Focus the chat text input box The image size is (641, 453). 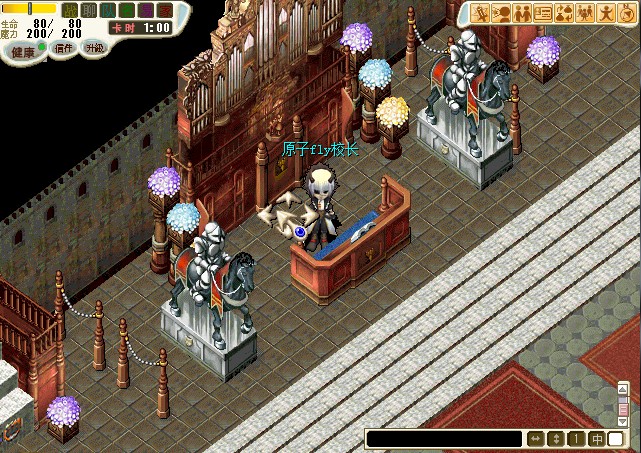click(444, 439)
